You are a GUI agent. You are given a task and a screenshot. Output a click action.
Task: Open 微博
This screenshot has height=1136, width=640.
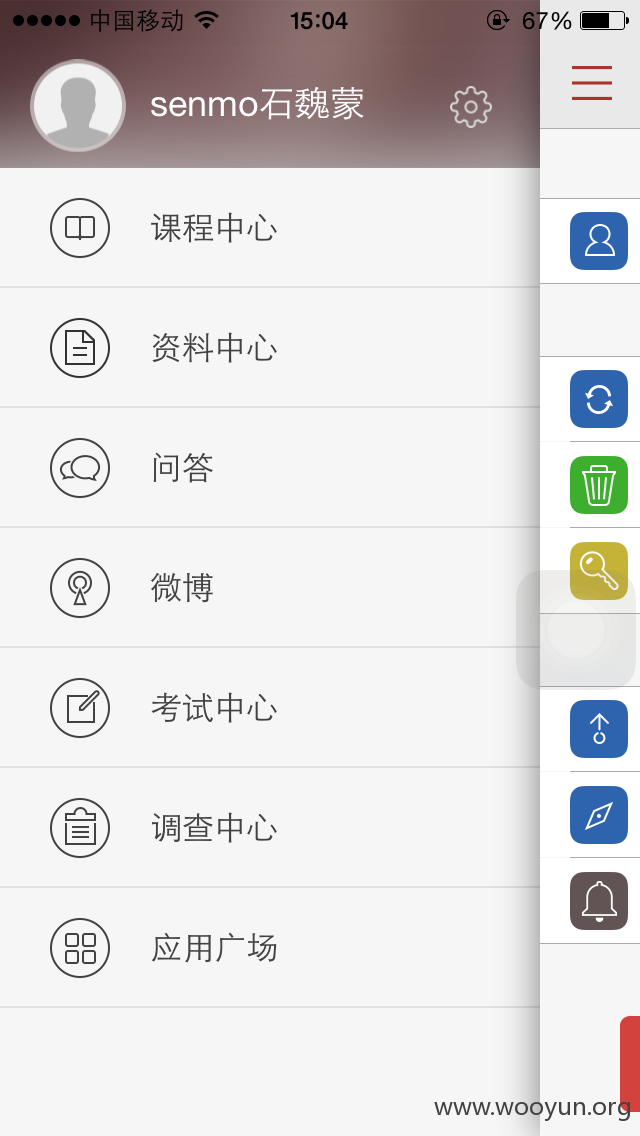270,588
